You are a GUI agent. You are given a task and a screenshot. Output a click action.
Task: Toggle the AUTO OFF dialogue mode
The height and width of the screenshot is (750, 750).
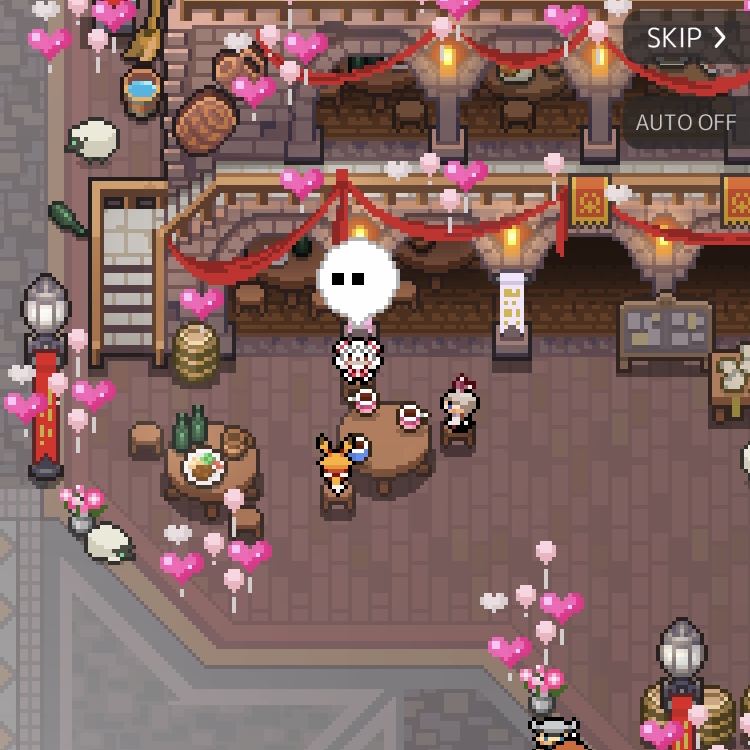coord(686,123)
